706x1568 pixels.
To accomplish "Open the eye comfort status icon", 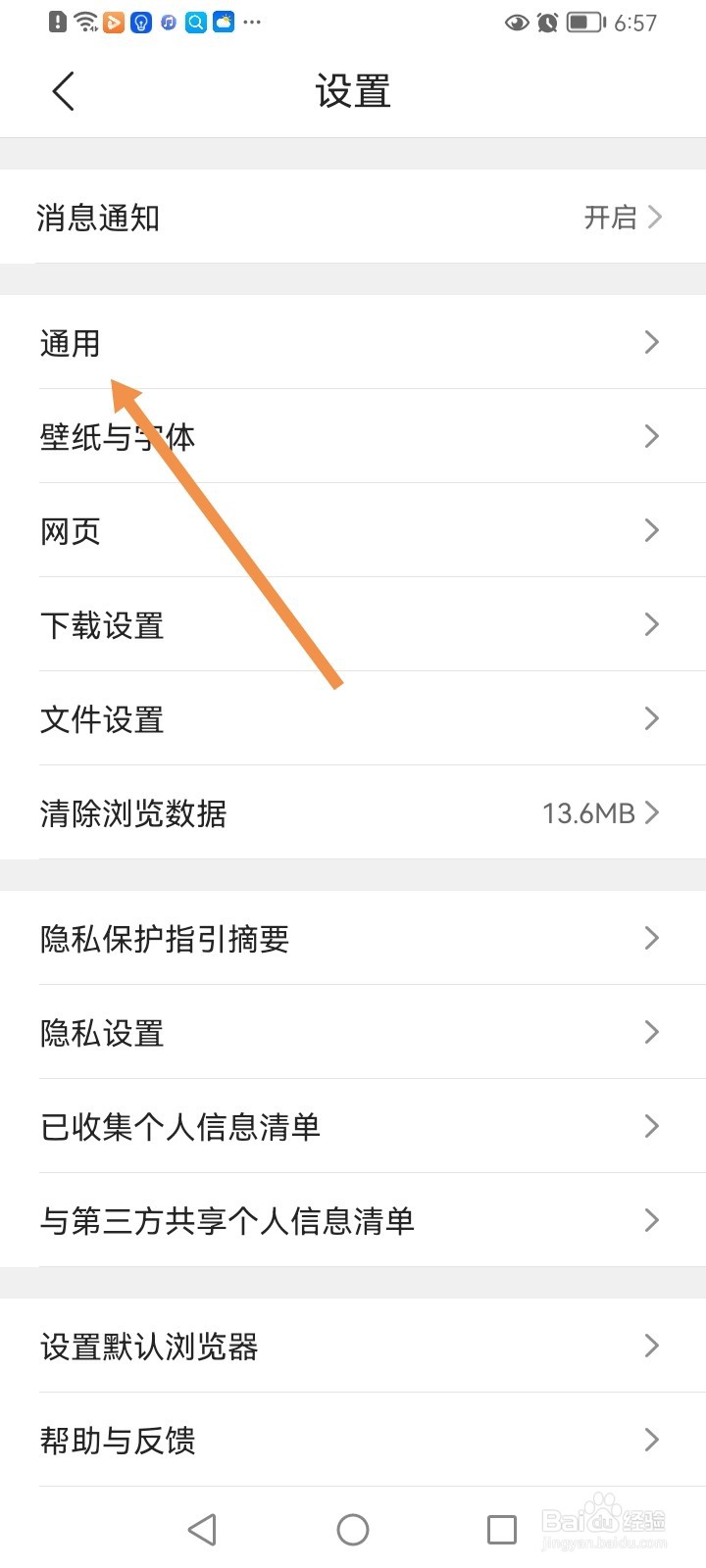I will pyautogui.click(x=517, y=23).
